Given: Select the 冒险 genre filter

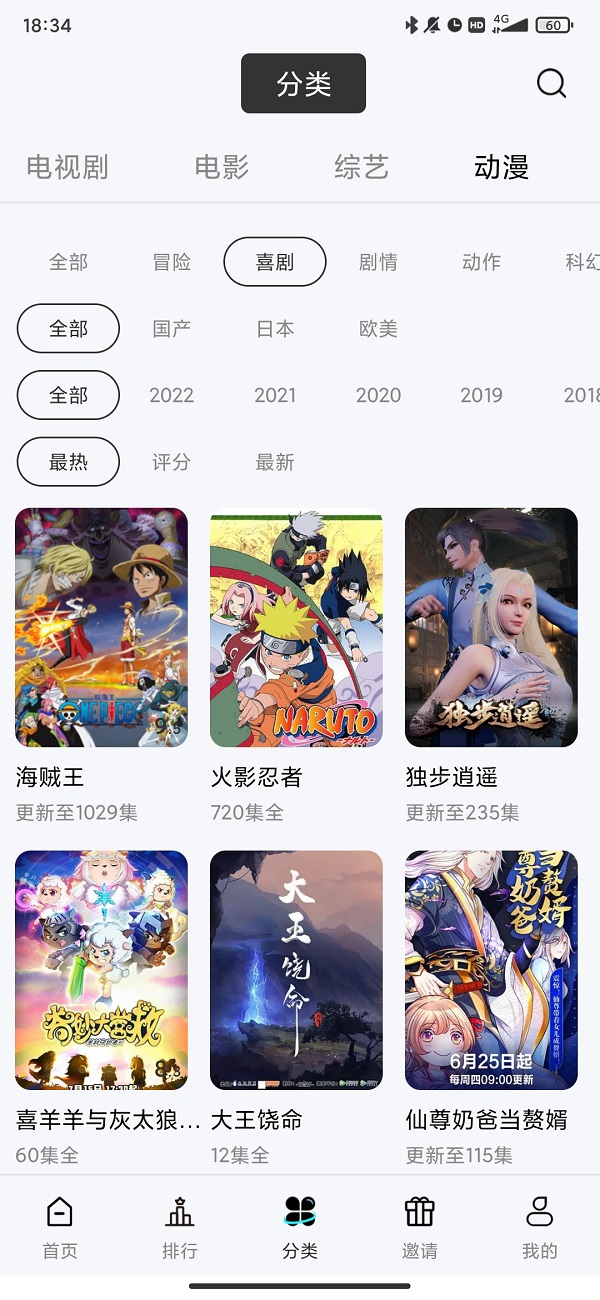Looking at the screenshot, I should point(172,262).
